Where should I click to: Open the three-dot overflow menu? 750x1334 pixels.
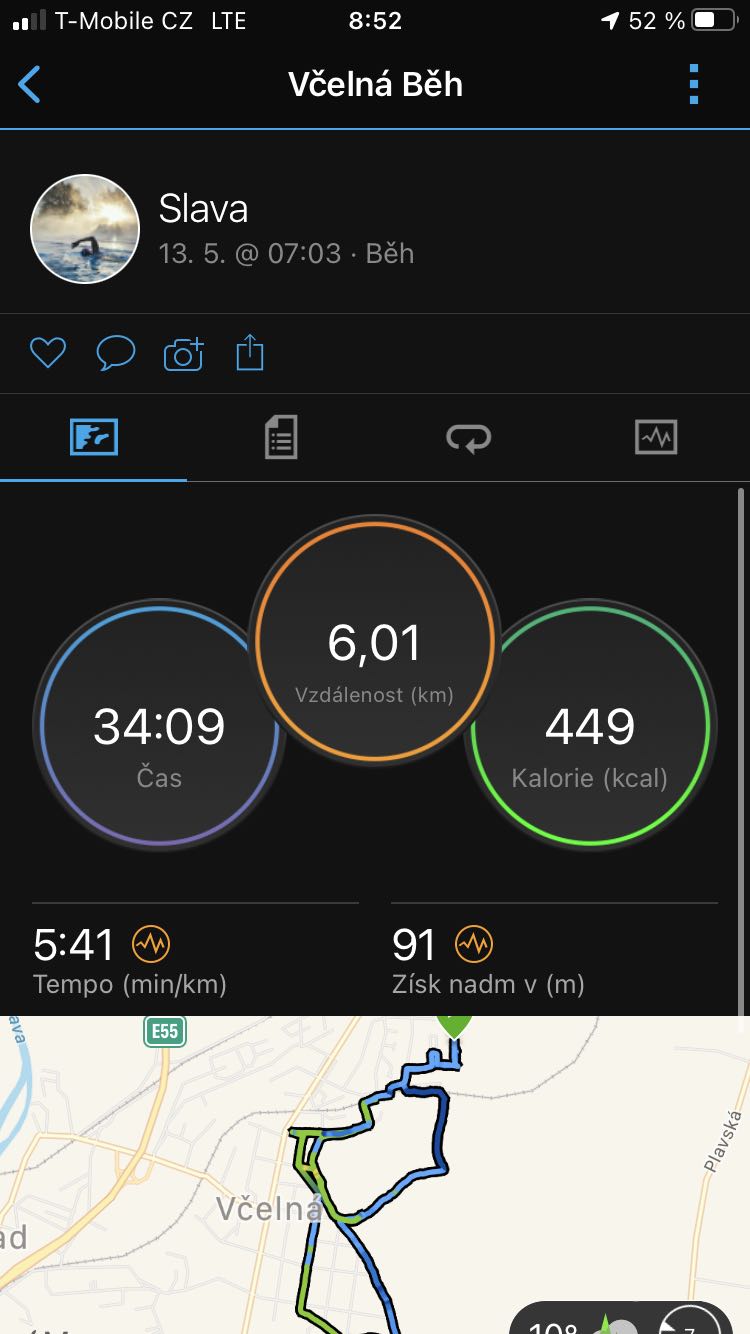pos(694,84)
